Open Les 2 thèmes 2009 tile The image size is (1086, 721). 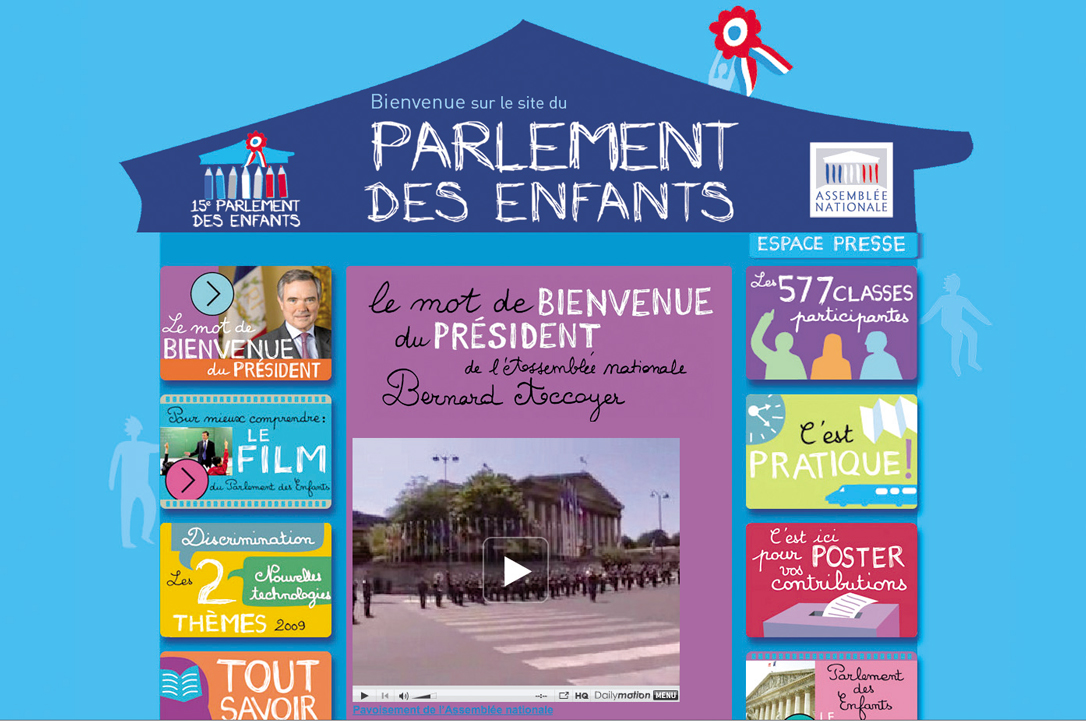246,580
